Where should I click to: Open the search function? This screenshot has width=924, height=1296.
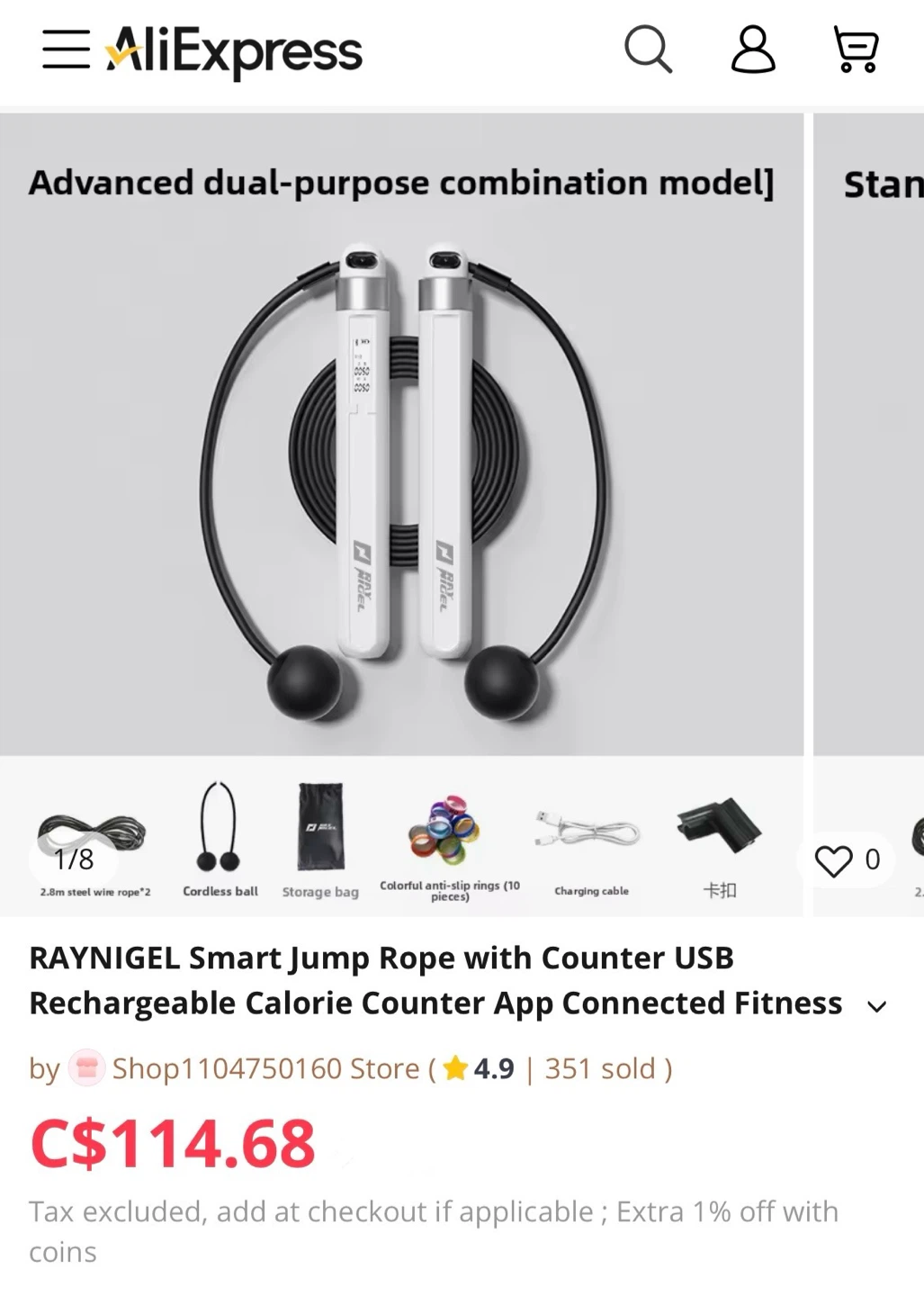648,51
